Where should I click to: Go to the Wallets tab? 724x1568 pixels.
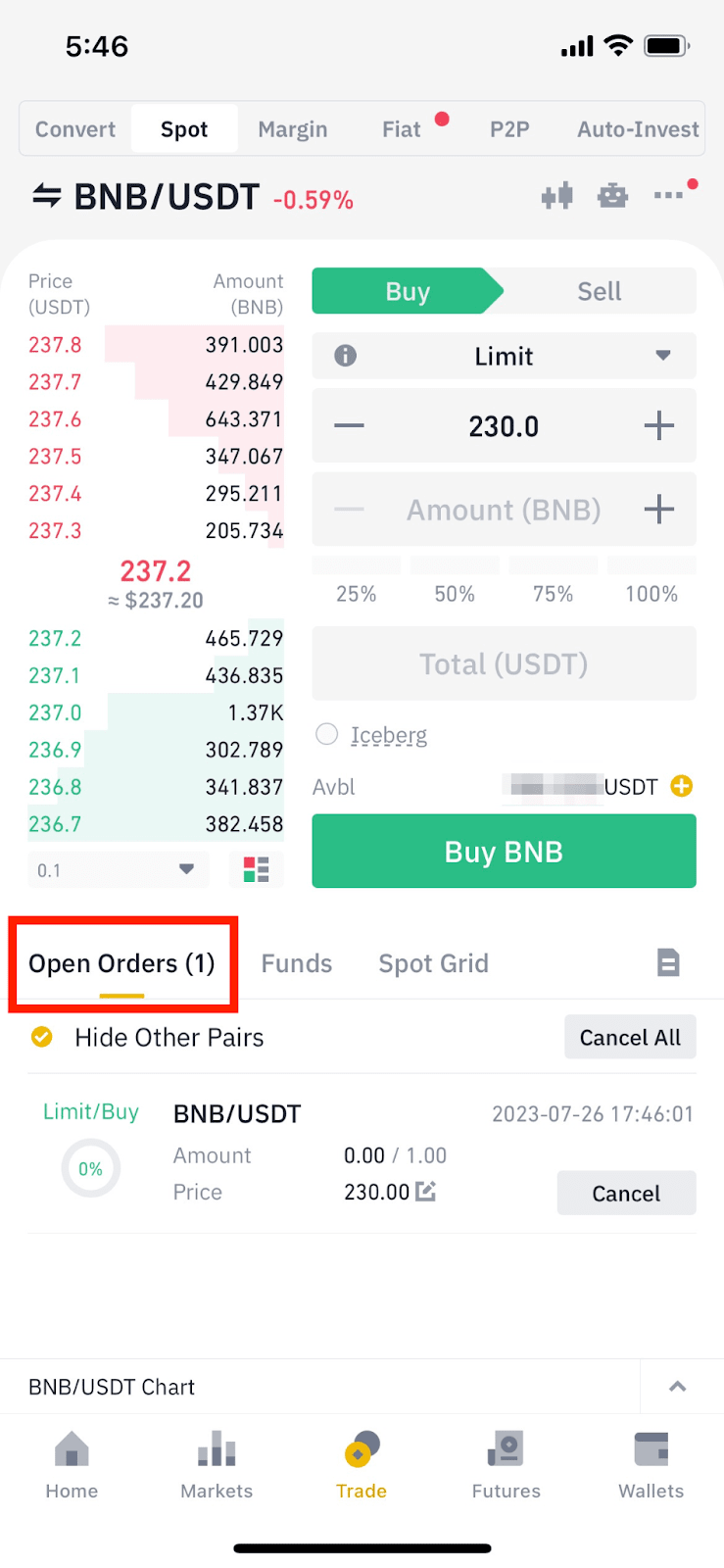[x=651, y=1464]
